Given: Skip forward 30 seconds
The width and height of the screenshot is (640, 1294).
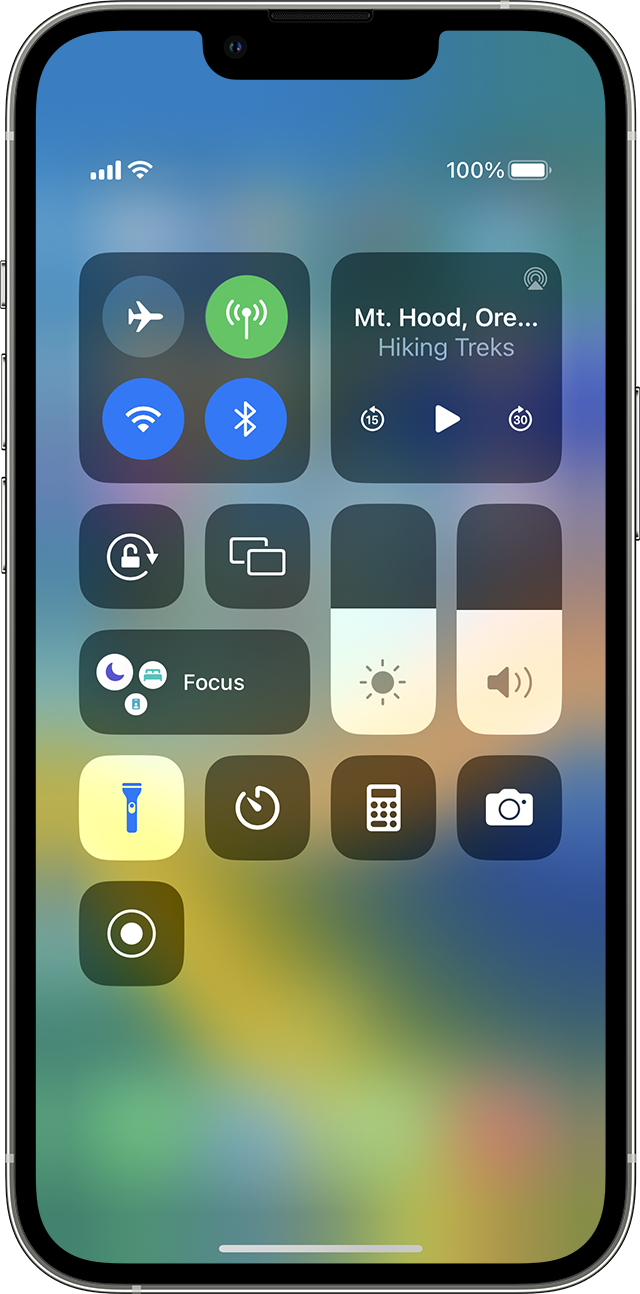Looking at the screenshot, I should click(x=521, y=419).
